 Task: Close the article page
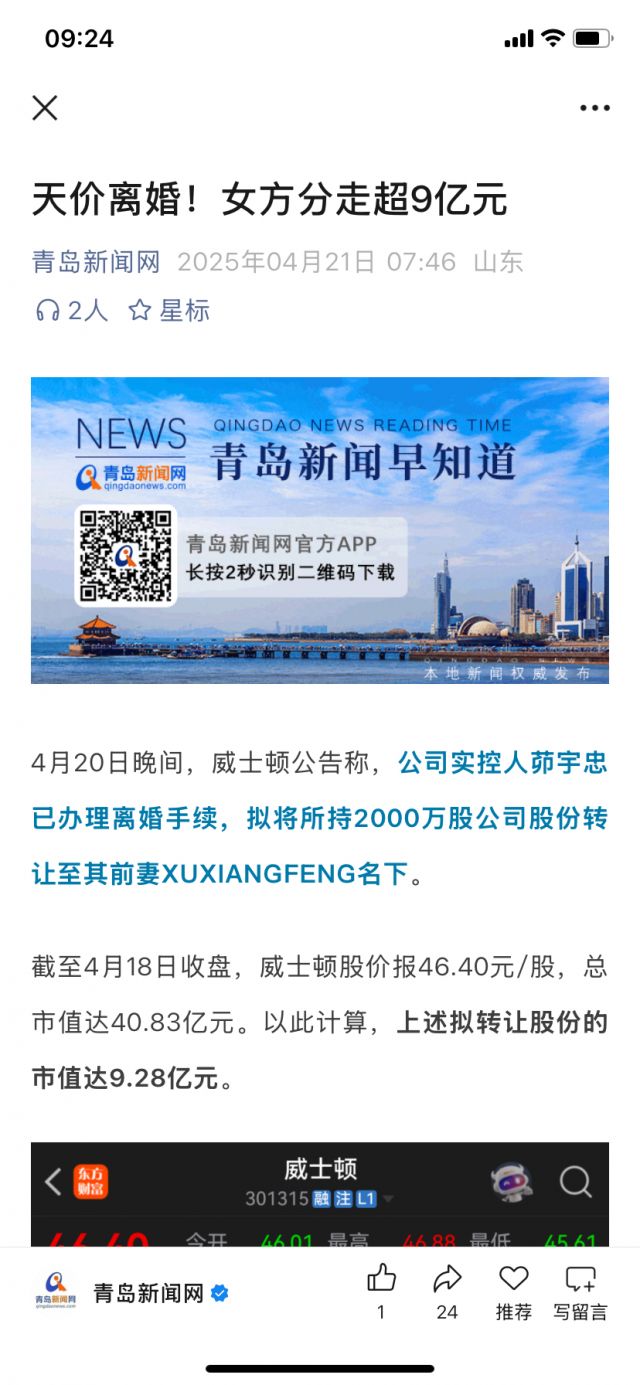45,108
